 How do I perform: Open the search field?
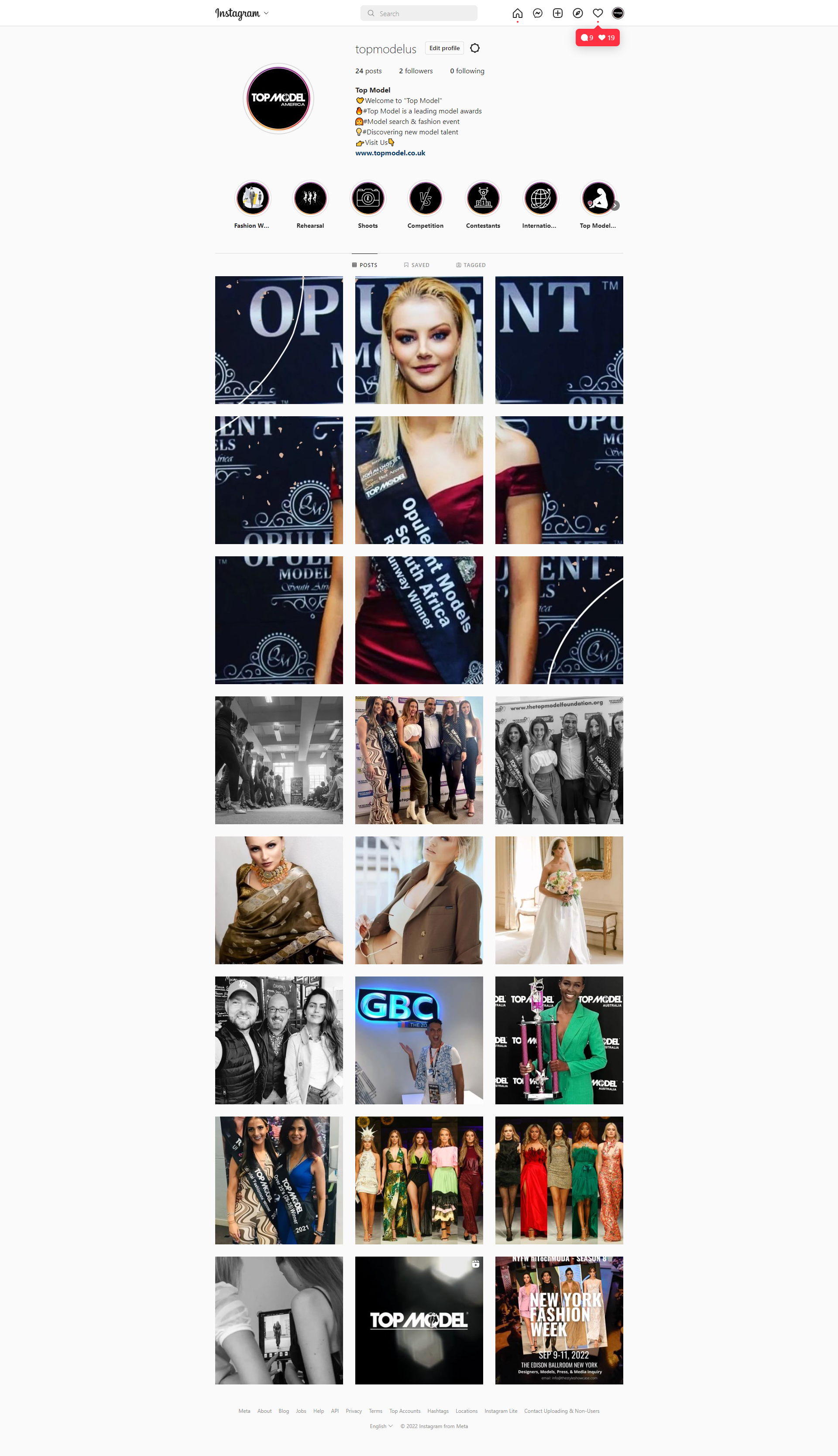419,13
